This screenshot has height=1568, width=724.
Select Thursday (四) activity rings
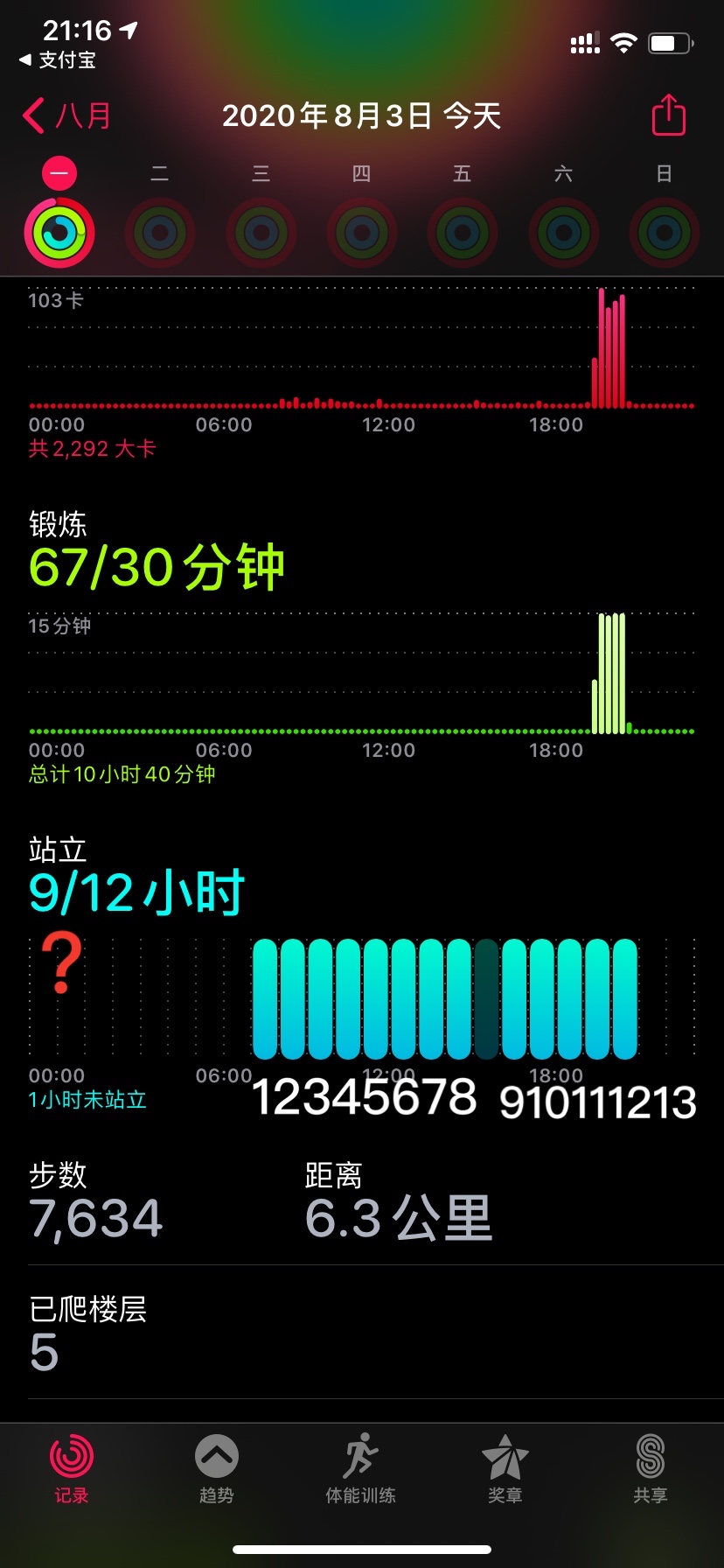(361, 233)
